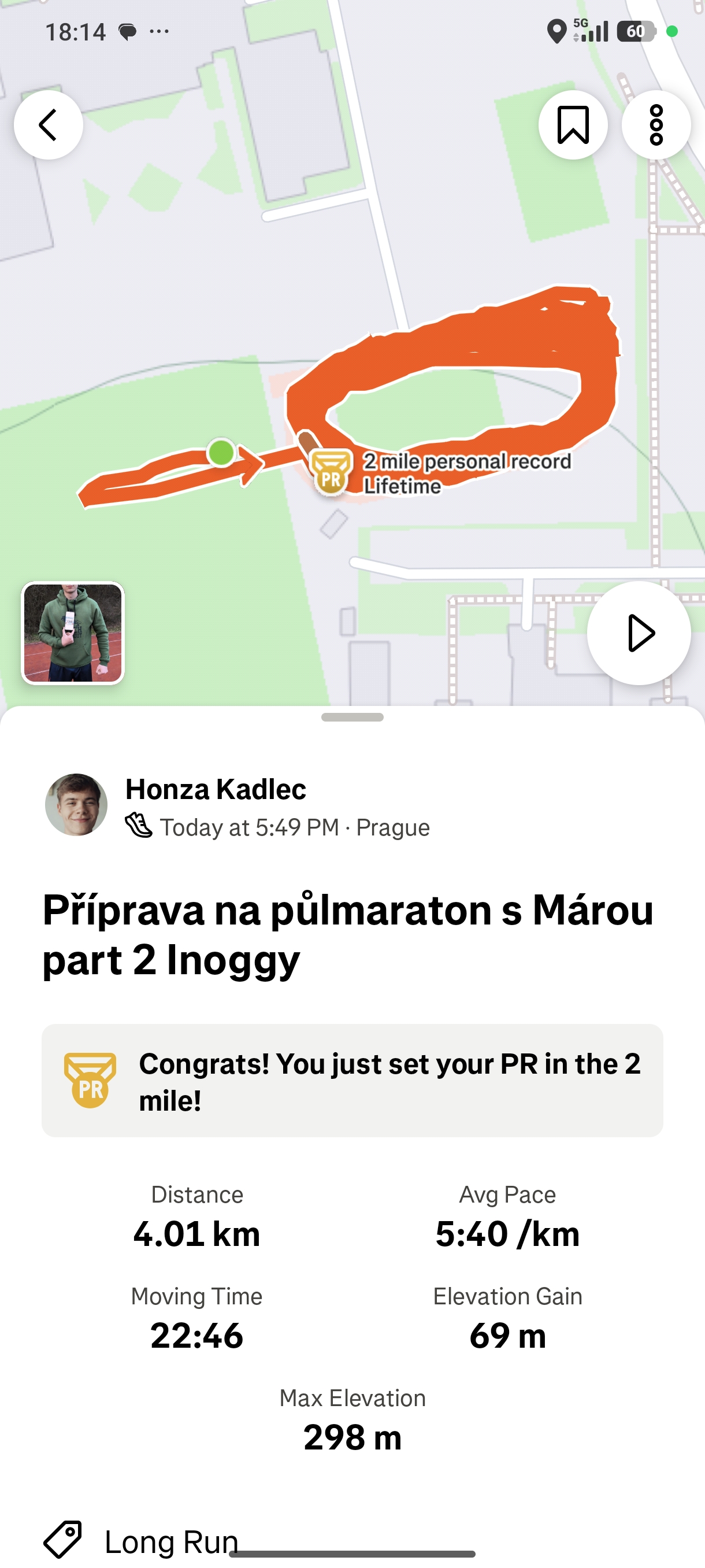
Task: Go back using the arrow button
Action: (x=49, y=125)
